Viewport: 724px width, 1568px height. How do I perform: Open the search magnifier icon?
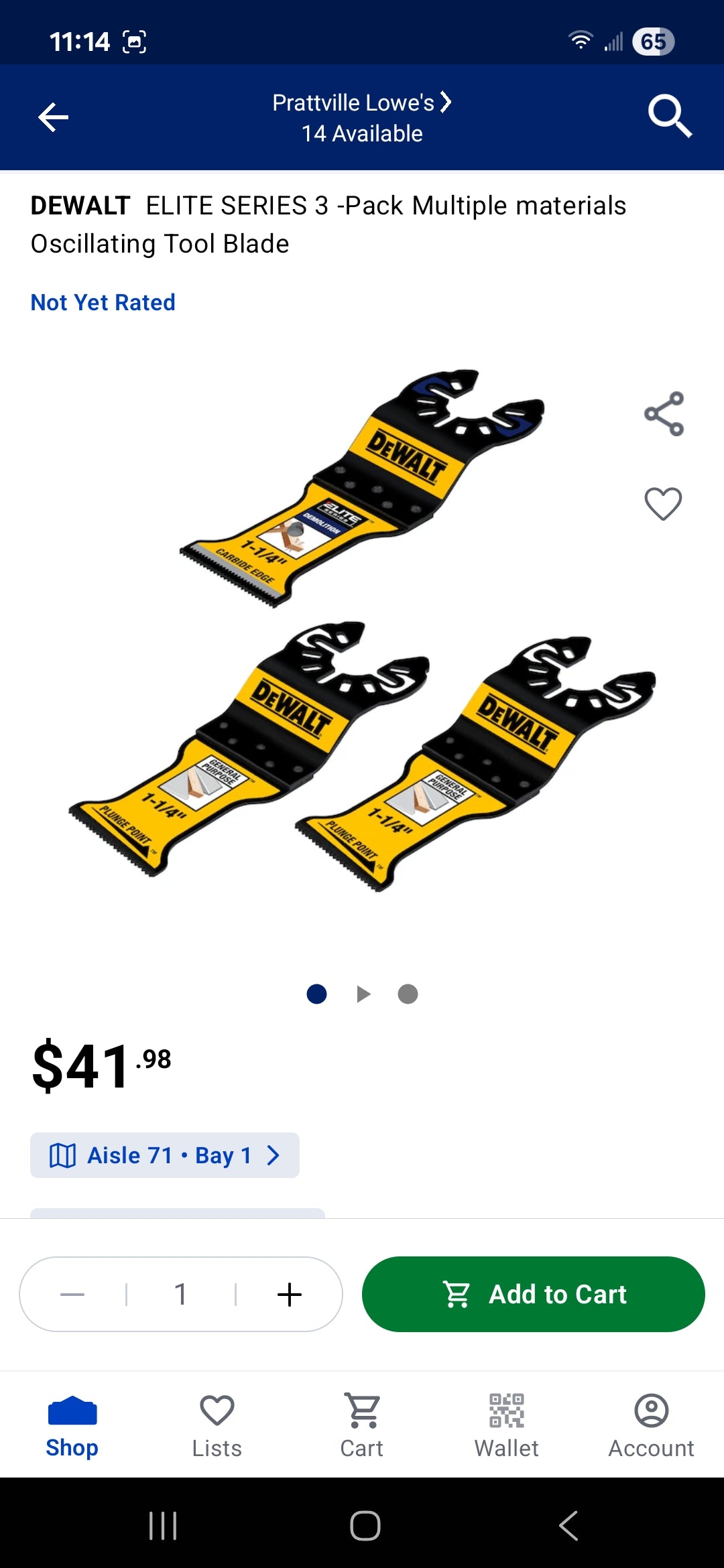669,116
